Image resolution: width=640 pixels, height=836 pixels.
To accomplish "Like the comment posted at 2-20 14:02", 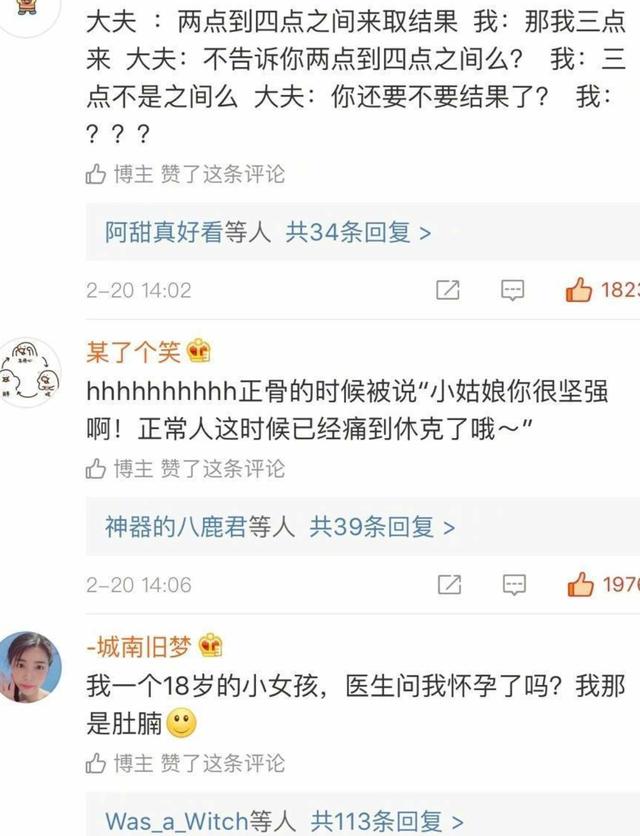I will coord(580,291).
